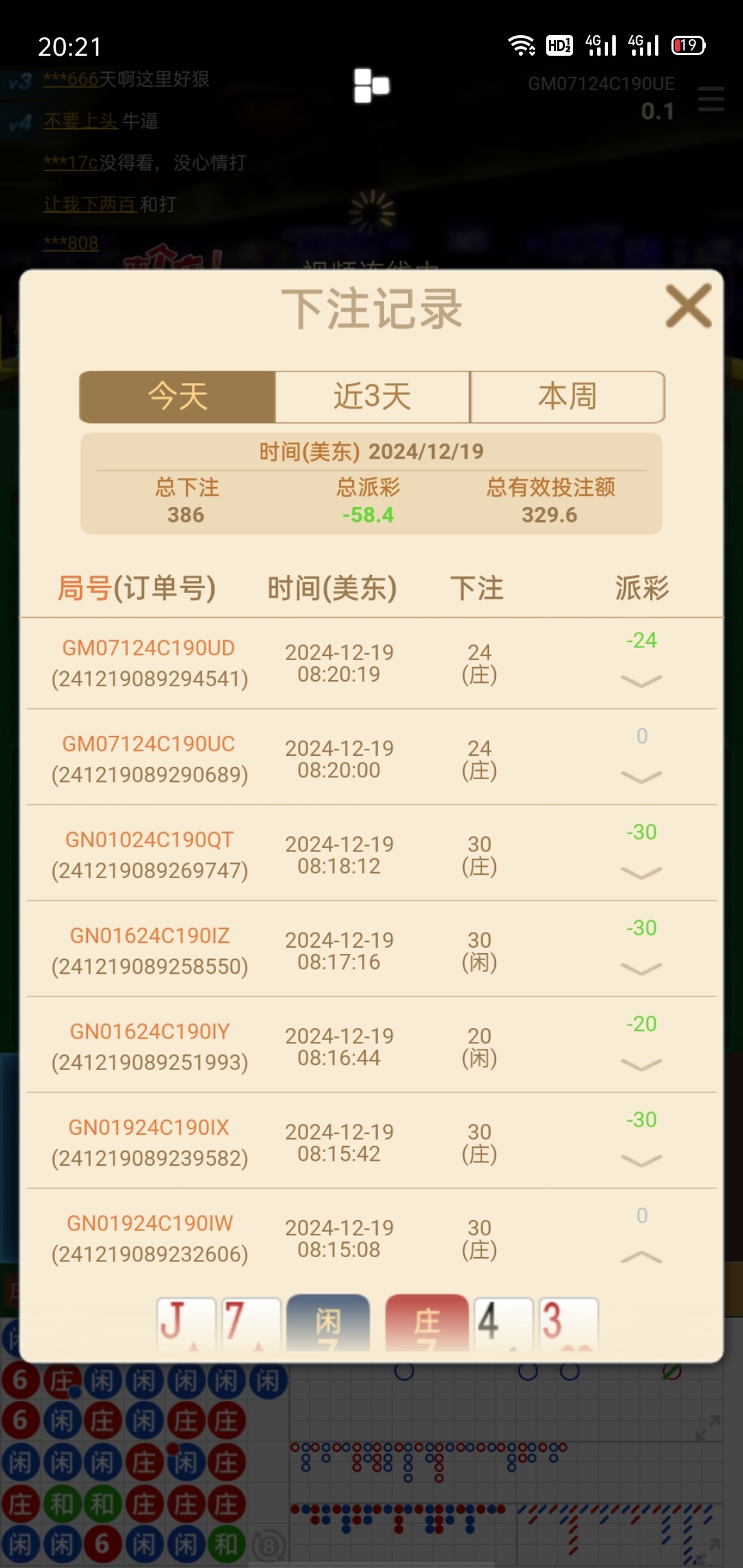743x1568 pixels.
Task: Switch to the 近3天 tab
Action: coord(372,397)
